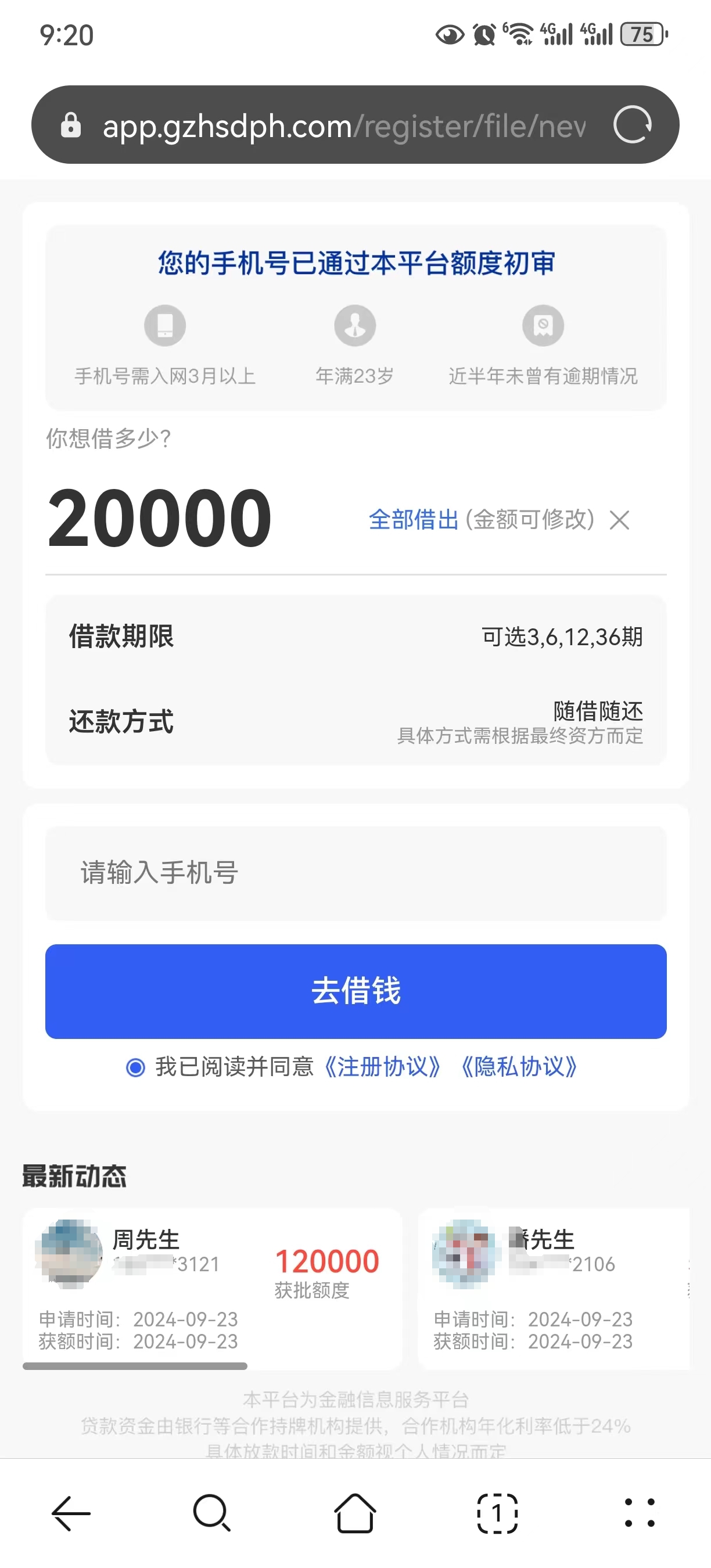711x1568 pixels.
Task: Edit the 20000 loan amount
Action: coord(160,519)
